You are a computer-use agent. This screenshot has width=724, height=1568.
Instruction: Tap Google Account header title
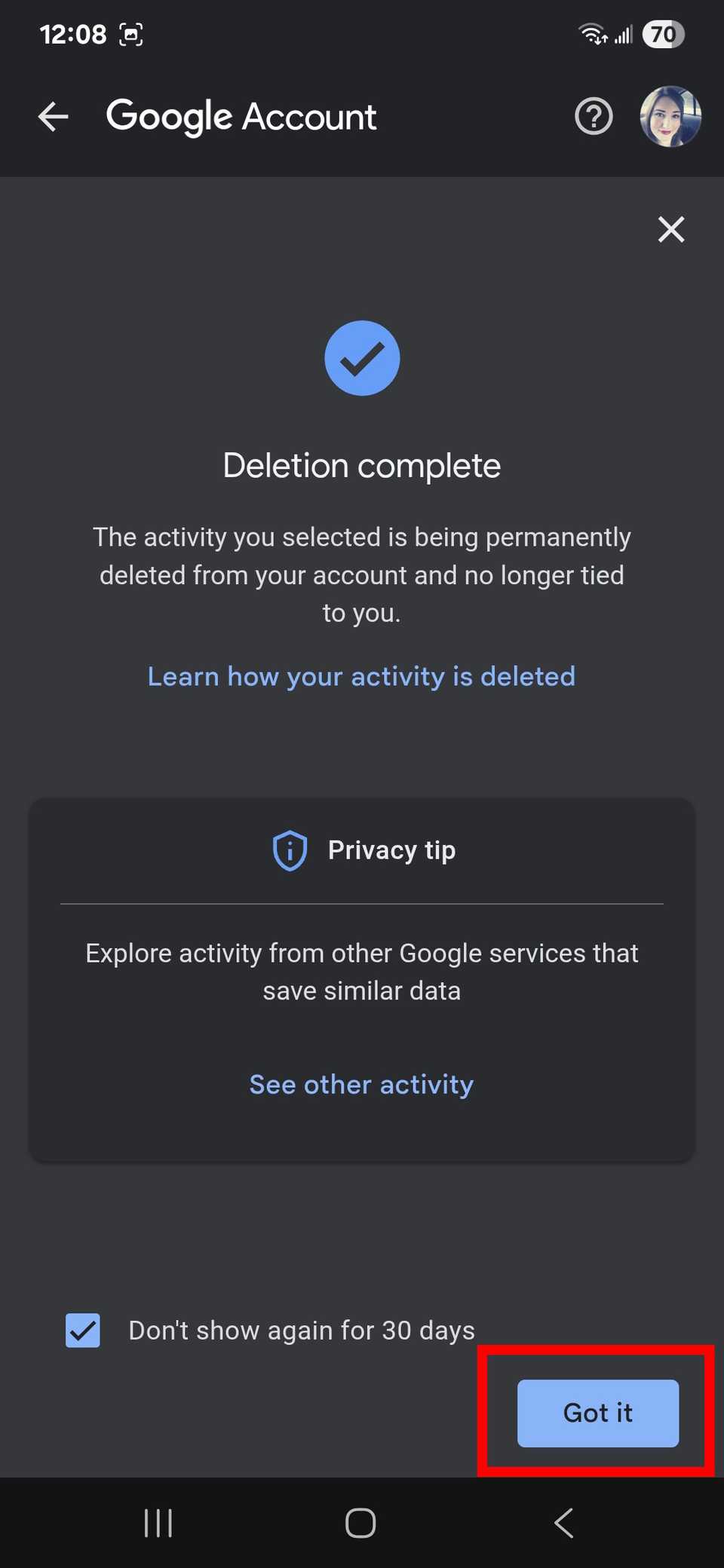click(242, 116)
